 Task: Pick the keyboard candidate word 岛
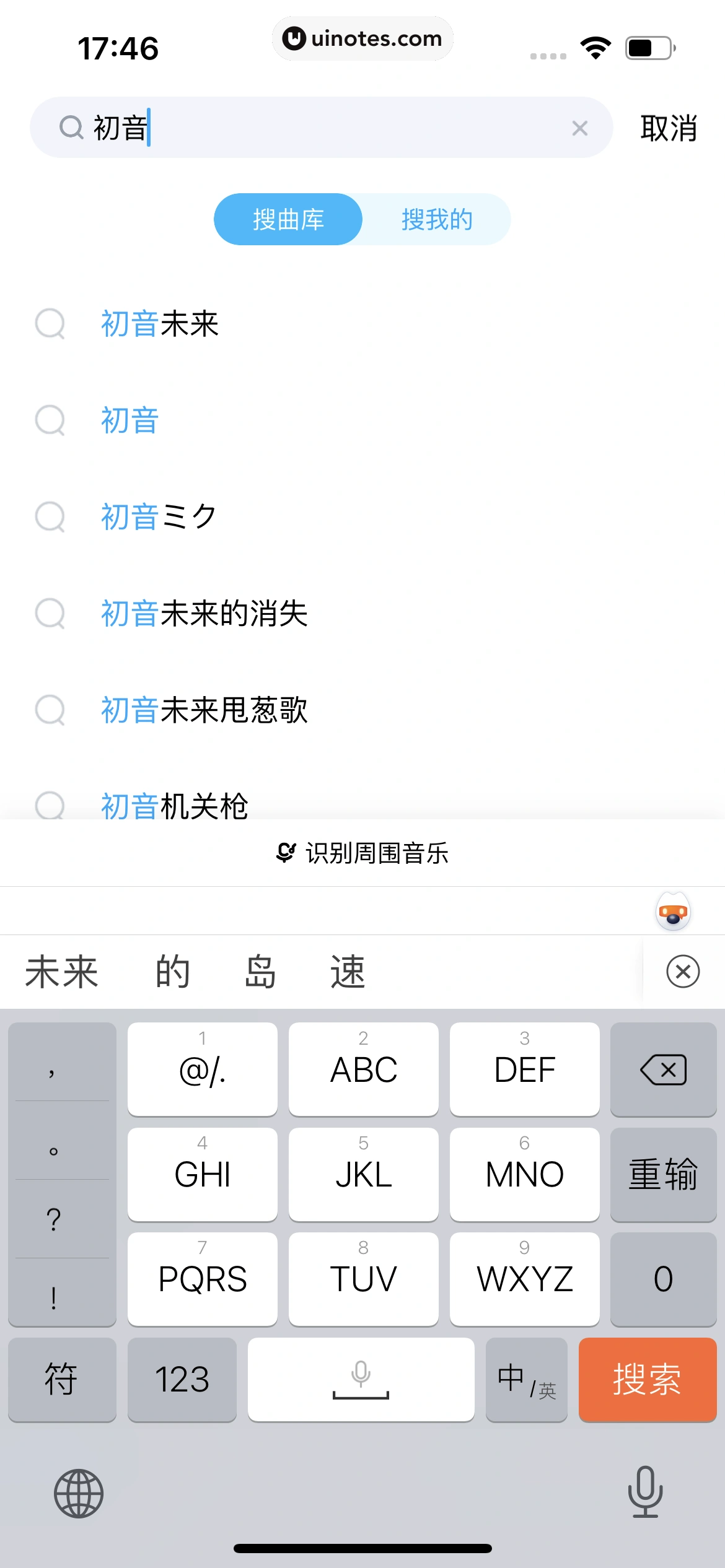click(260, 972)
